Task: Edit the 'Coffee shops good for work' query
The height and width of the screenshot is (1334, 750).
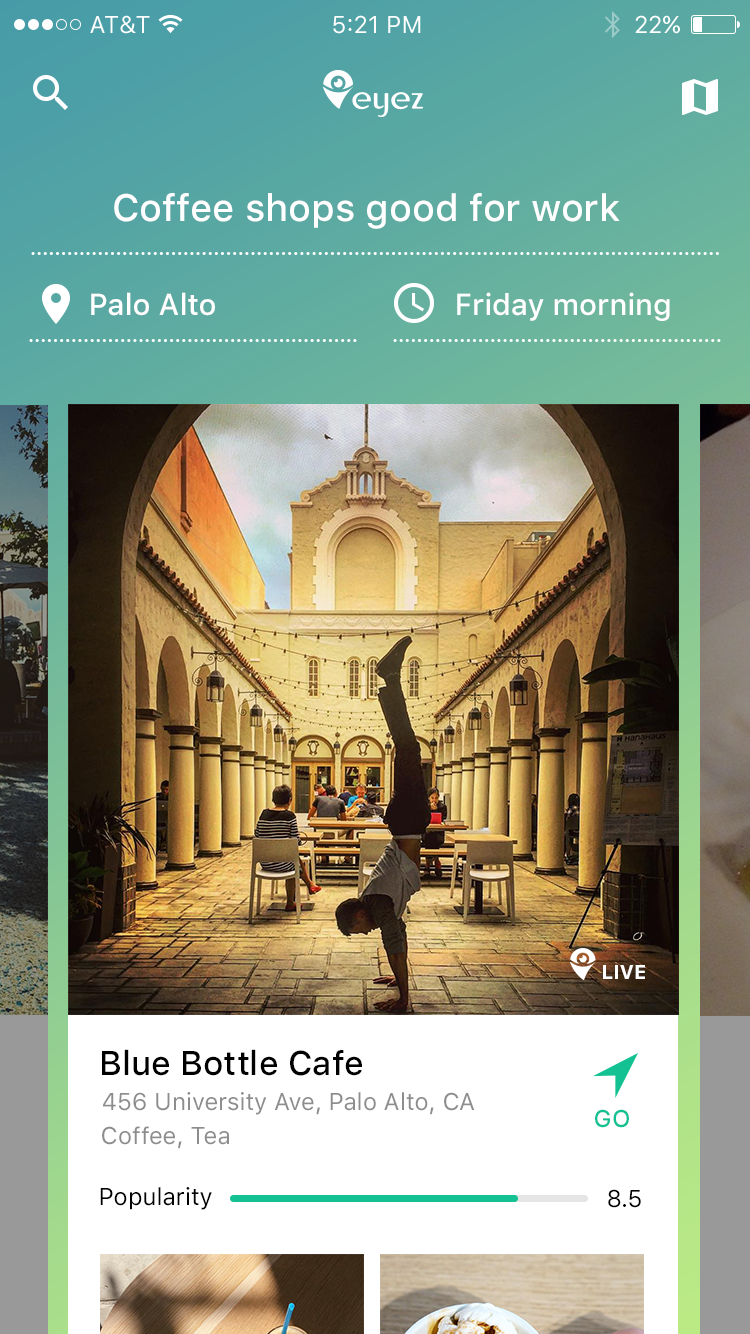Action: [x=366, y=209]
